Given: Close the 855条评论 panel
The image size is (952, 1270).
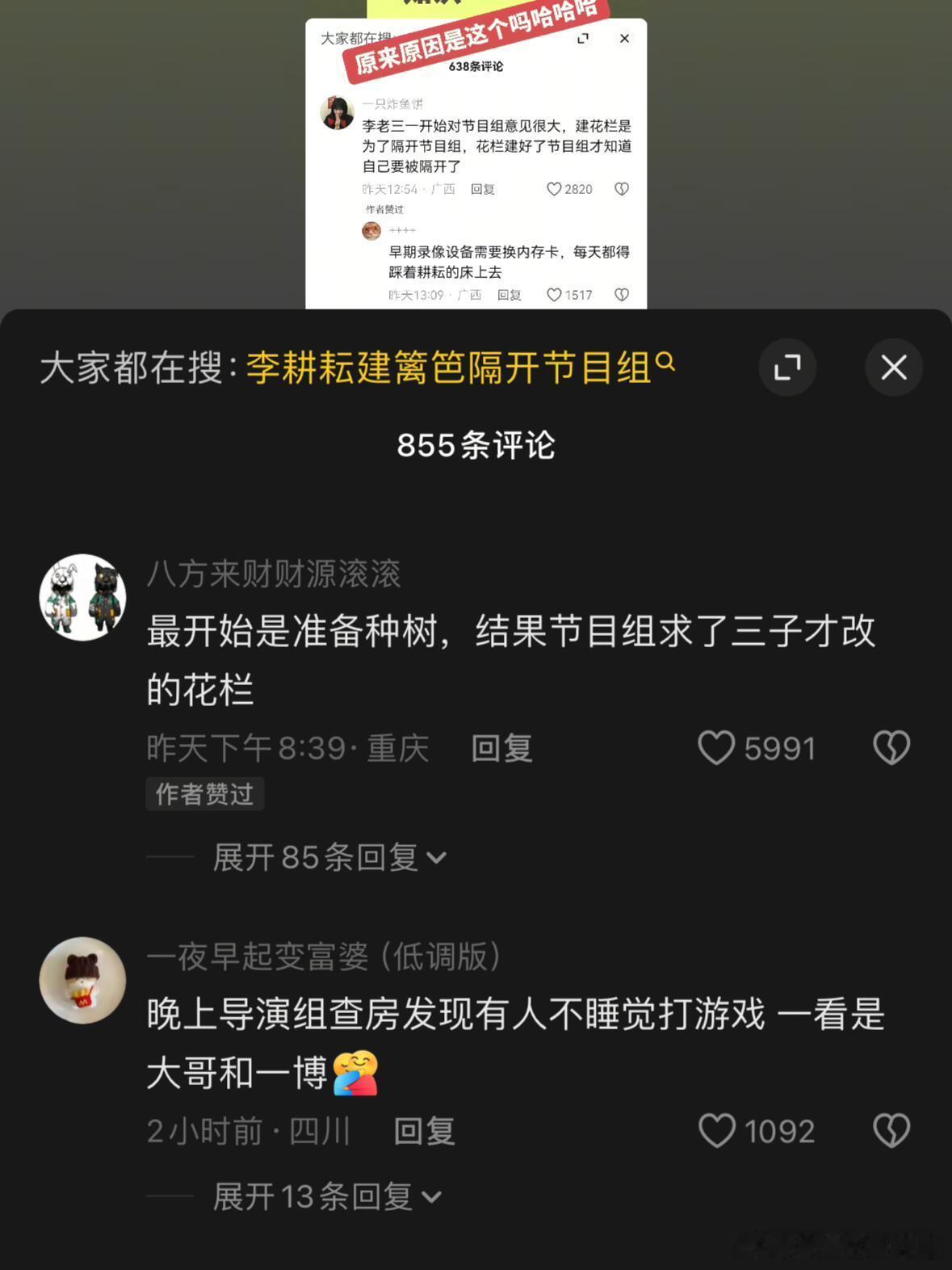Looking at the screenshot, I should pyautogui.click(x=893, y=367).
